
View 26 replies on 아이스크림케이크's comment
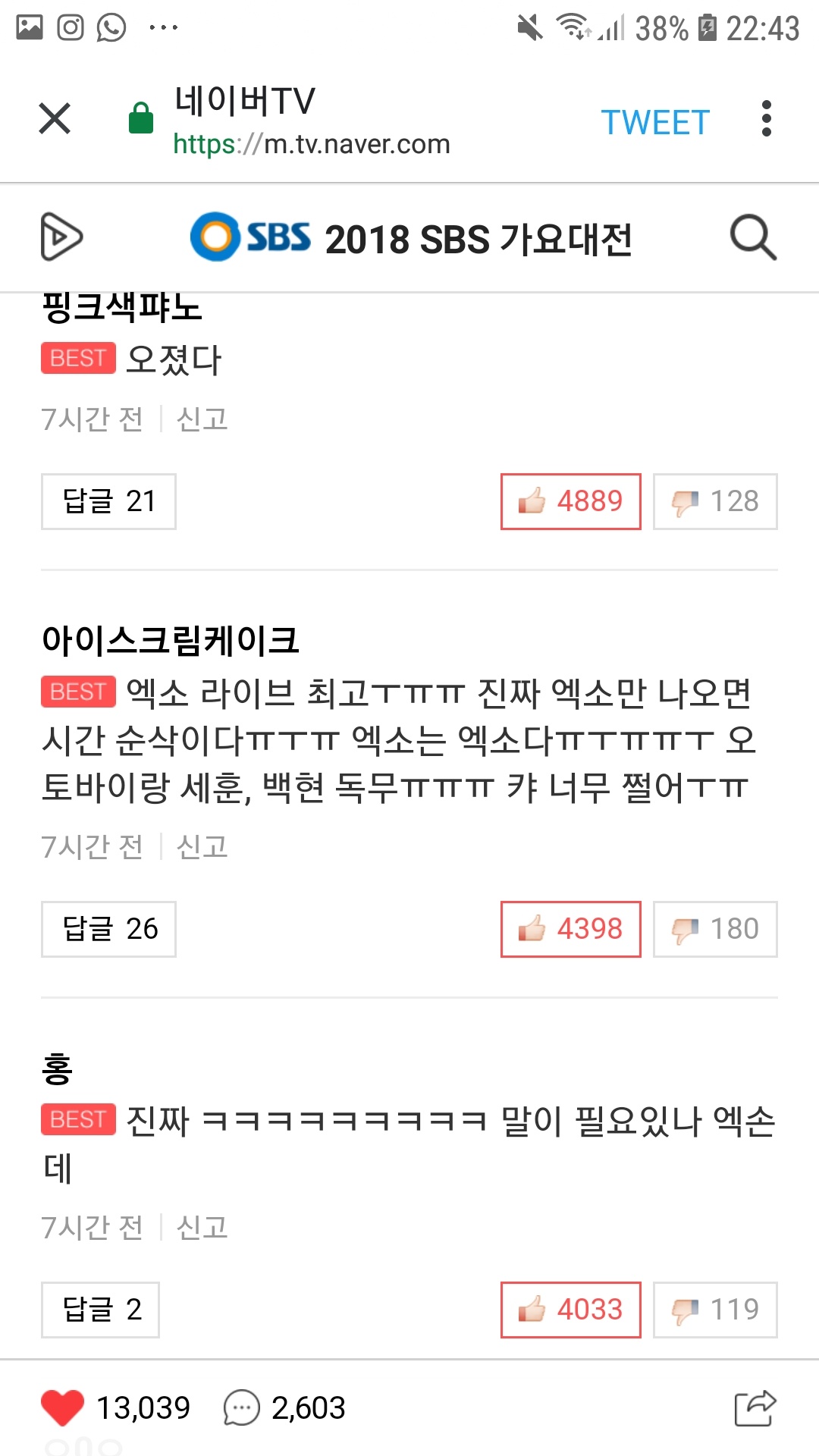(108, 929)
